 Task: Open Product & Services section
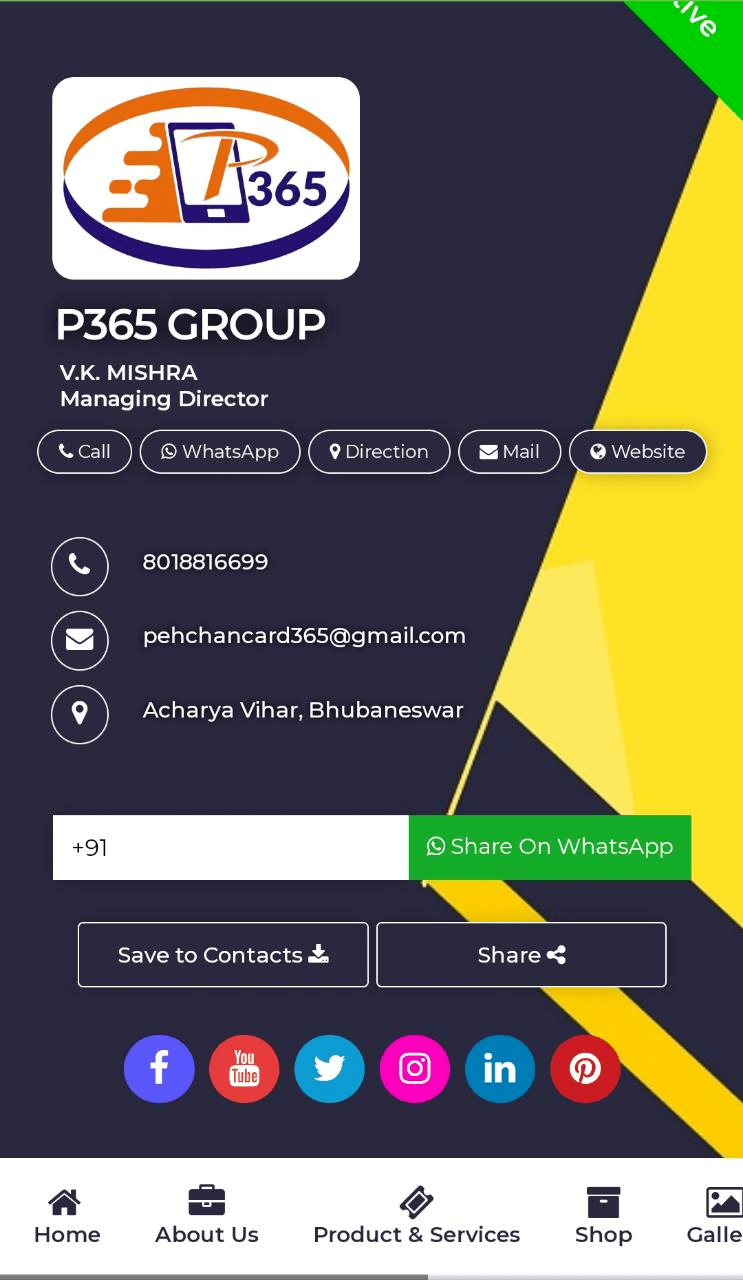[x=417, y=1216]
